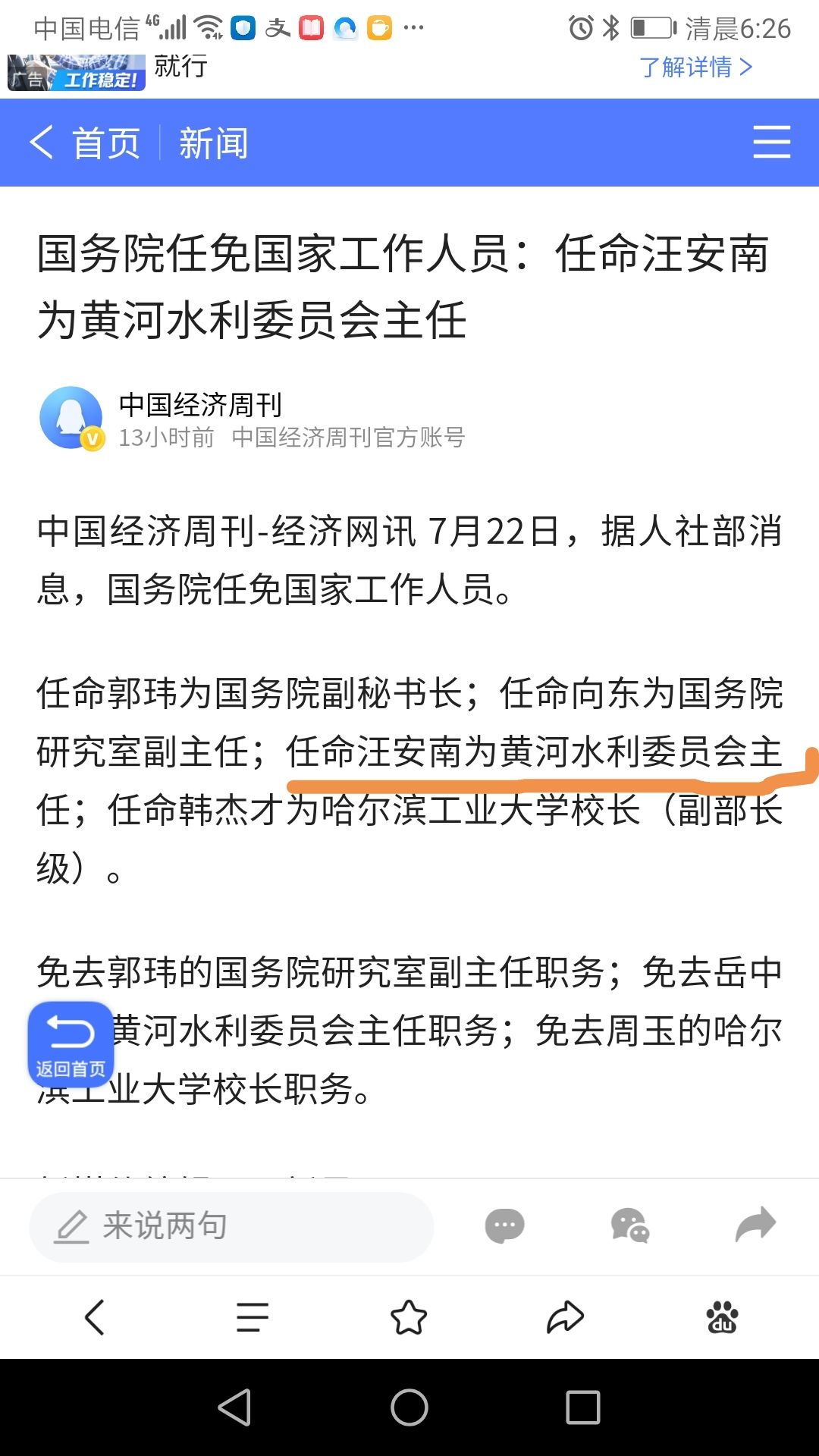Tap the browser toolbar share icon
The image size is (819, 1456).
[x=566, y=1317]
